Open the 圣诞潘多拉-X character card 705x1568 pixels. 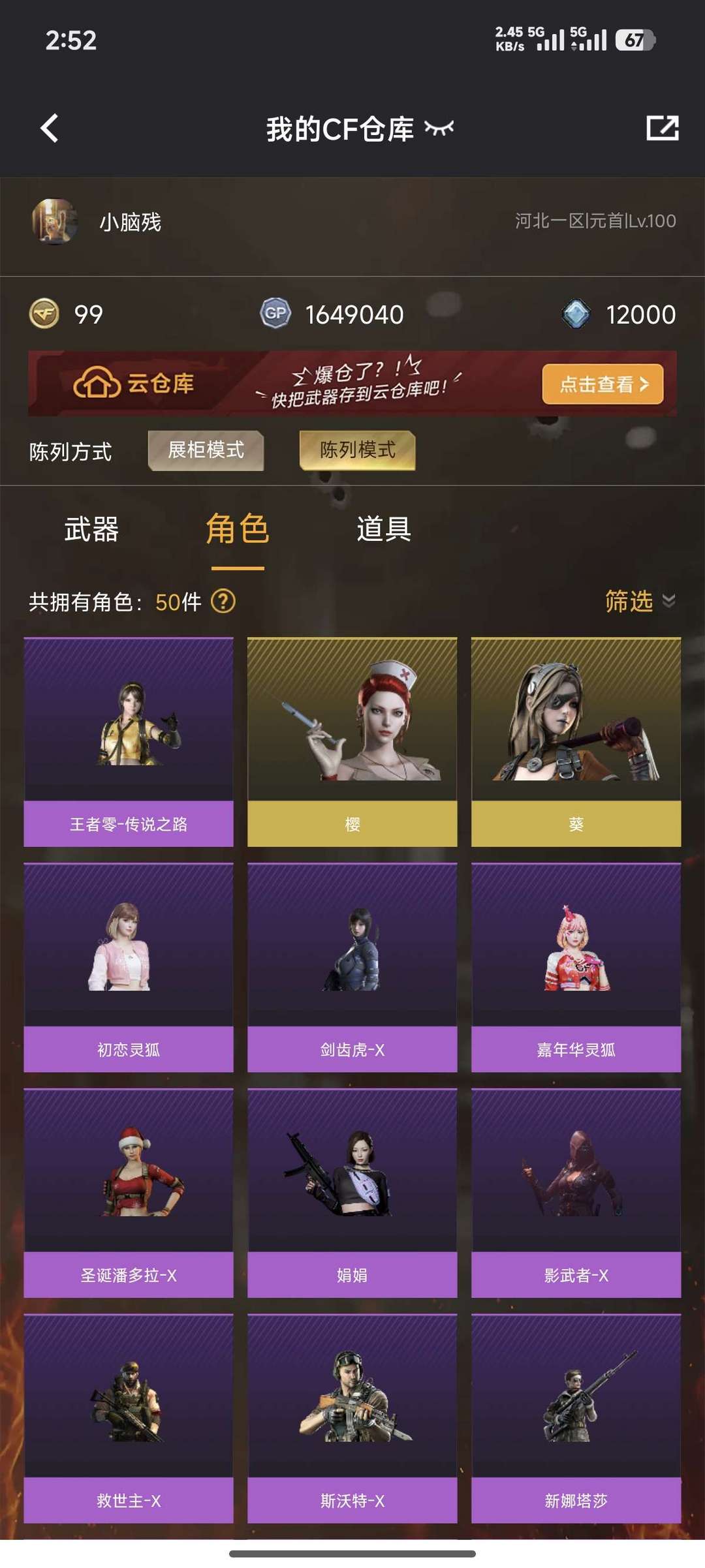tap(129, 1193)
